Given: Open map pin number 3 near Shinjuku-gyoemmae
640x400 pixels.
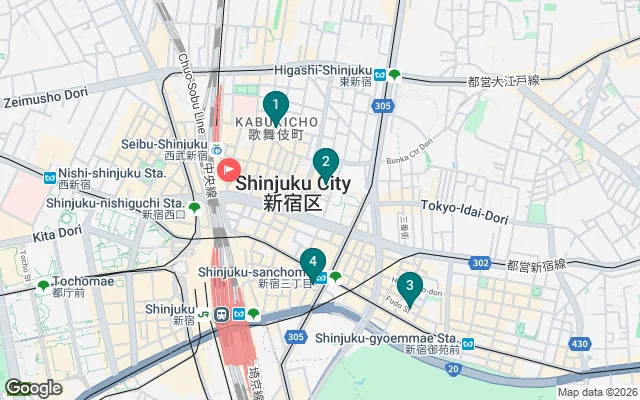Looking at the screenshot, I should pos(409,287).
